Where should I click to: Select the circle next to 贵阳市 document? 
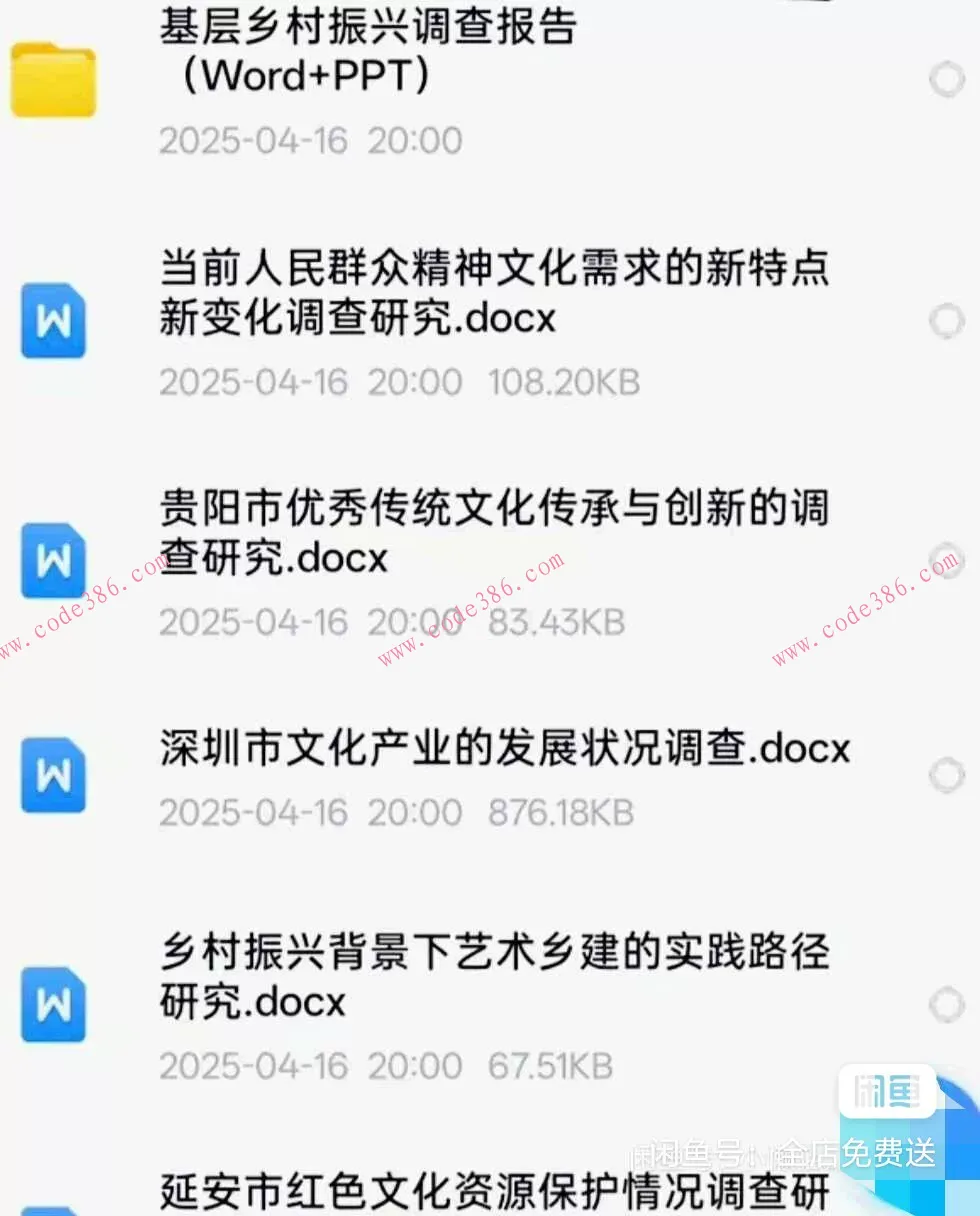945,561
